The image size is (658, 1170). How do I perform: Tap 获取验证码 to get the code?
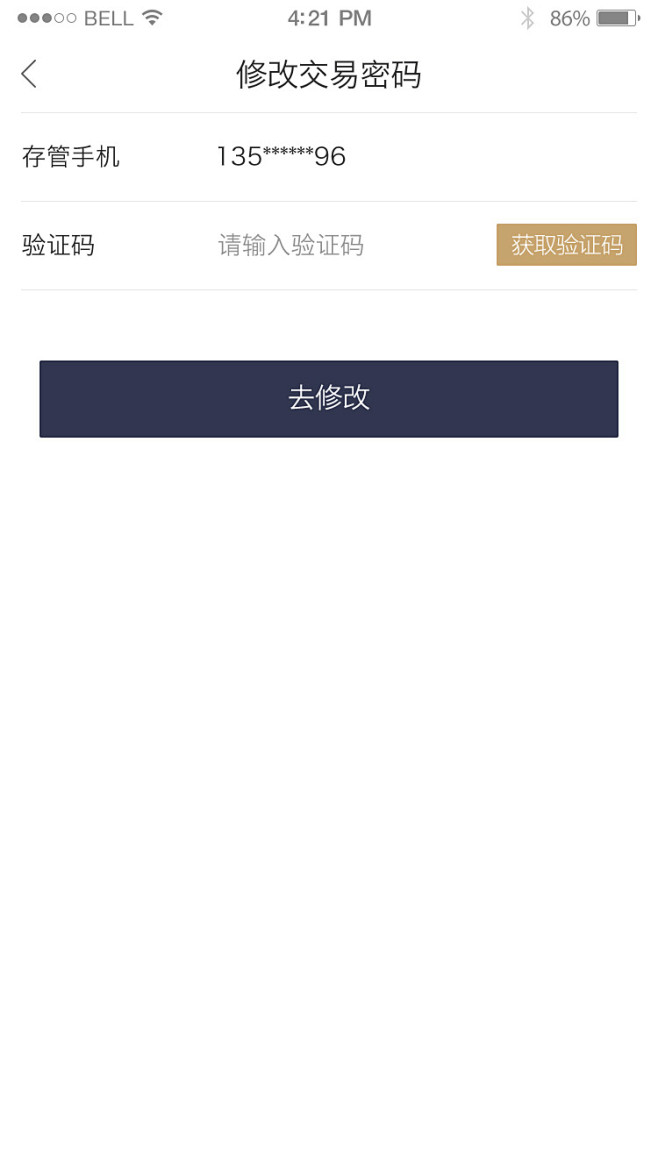tap(566, 245)
